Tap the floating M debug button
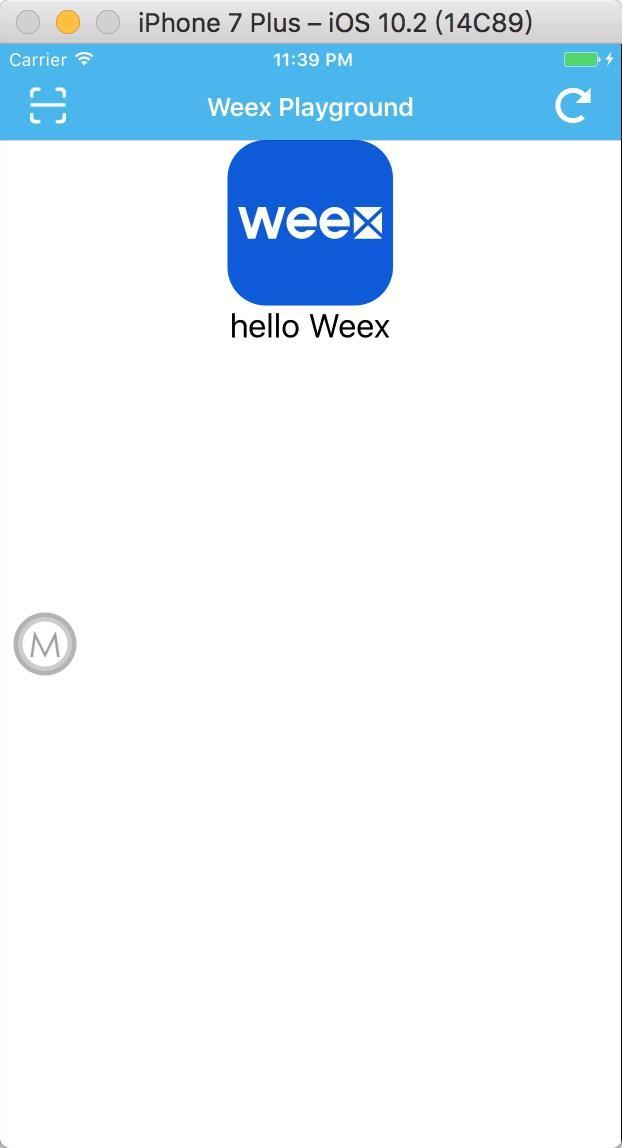622x1148 pixels. click(45, 644)
